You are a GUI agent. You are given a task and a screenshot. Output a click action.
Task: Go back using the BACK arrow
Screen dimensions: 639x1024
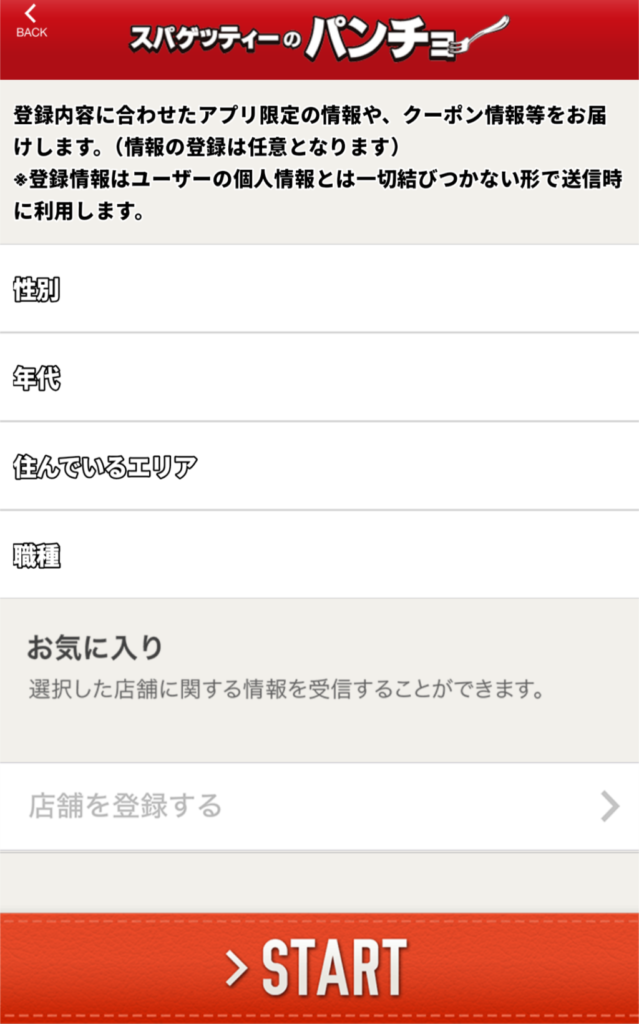[x=31, y=21]
